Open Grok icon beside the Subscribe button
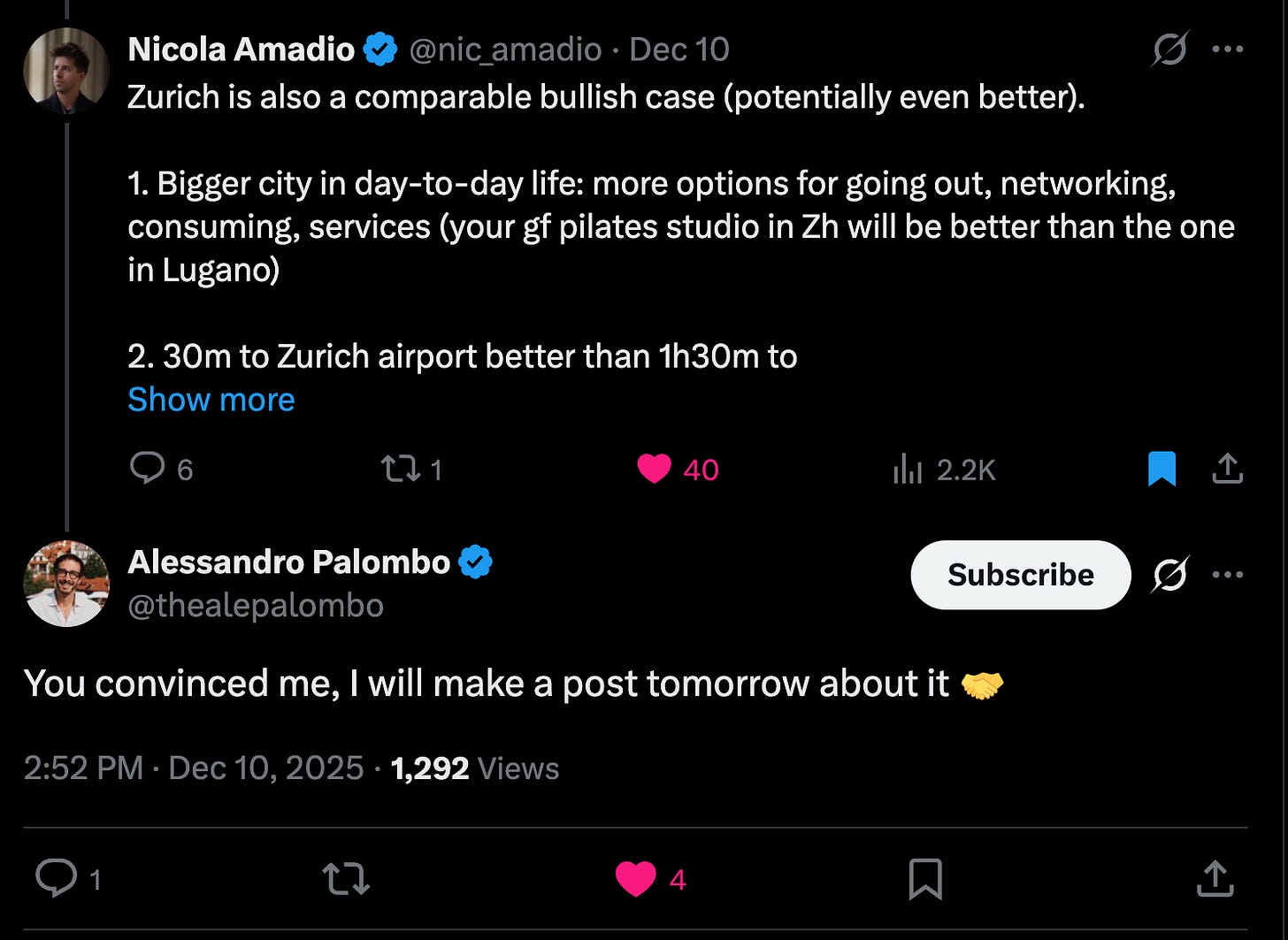The height and width of the screenshot is (940, 1288). click(1169, 575)
